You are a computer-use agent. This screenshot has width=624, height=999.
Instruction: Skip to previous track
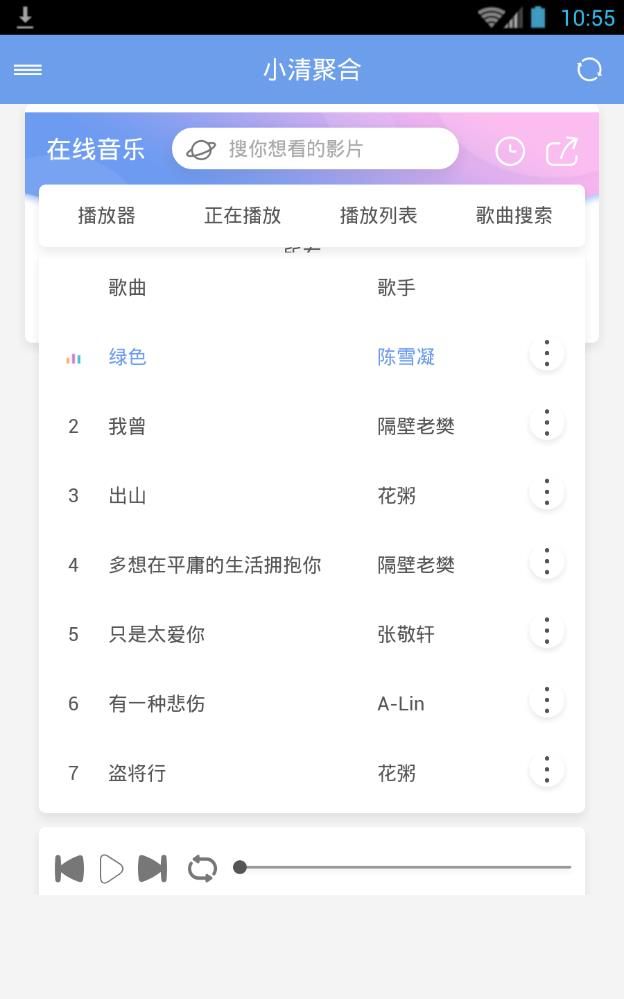(69, 868)
